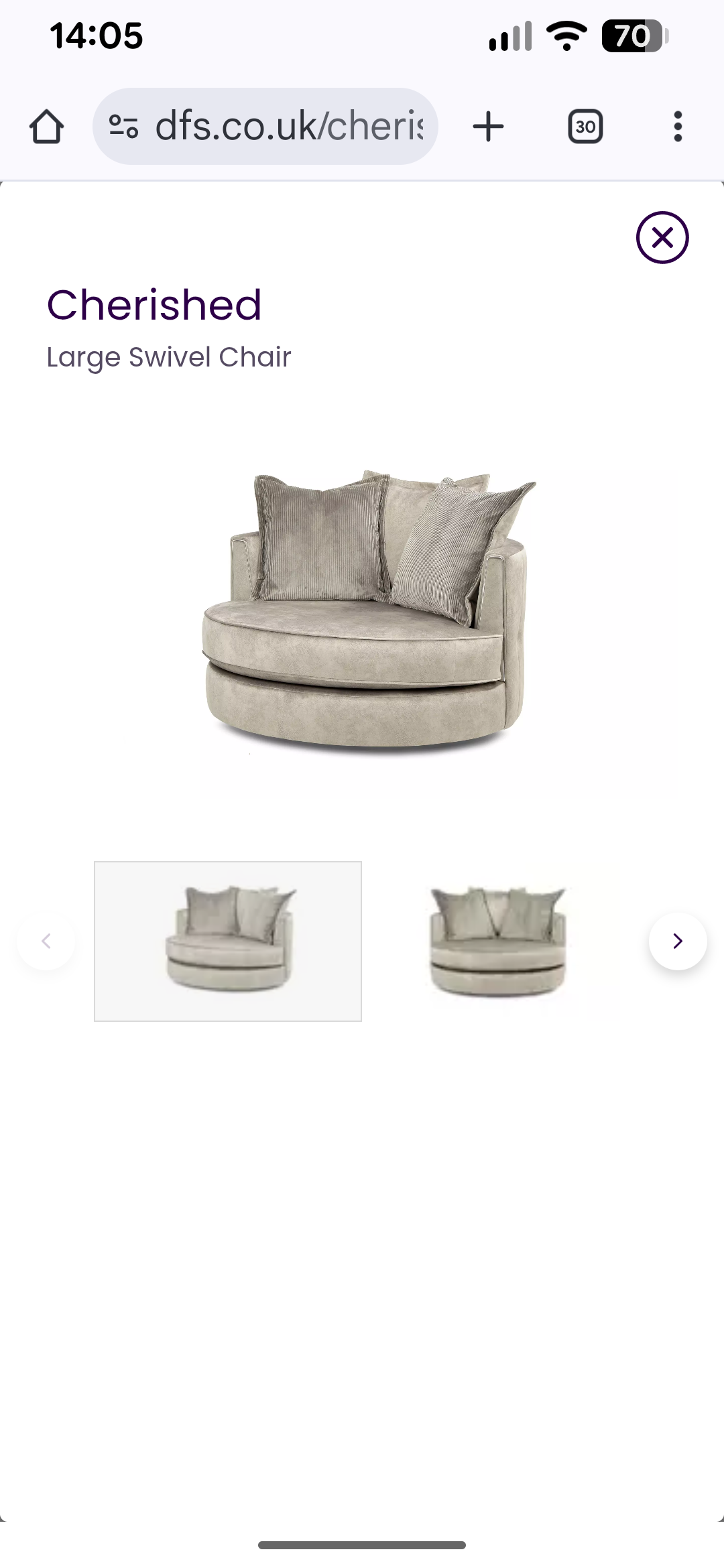The height and width of the screenshot is (1568, 724).
Task: Show next carousel thumbnails
Action: tap(677, 941)
